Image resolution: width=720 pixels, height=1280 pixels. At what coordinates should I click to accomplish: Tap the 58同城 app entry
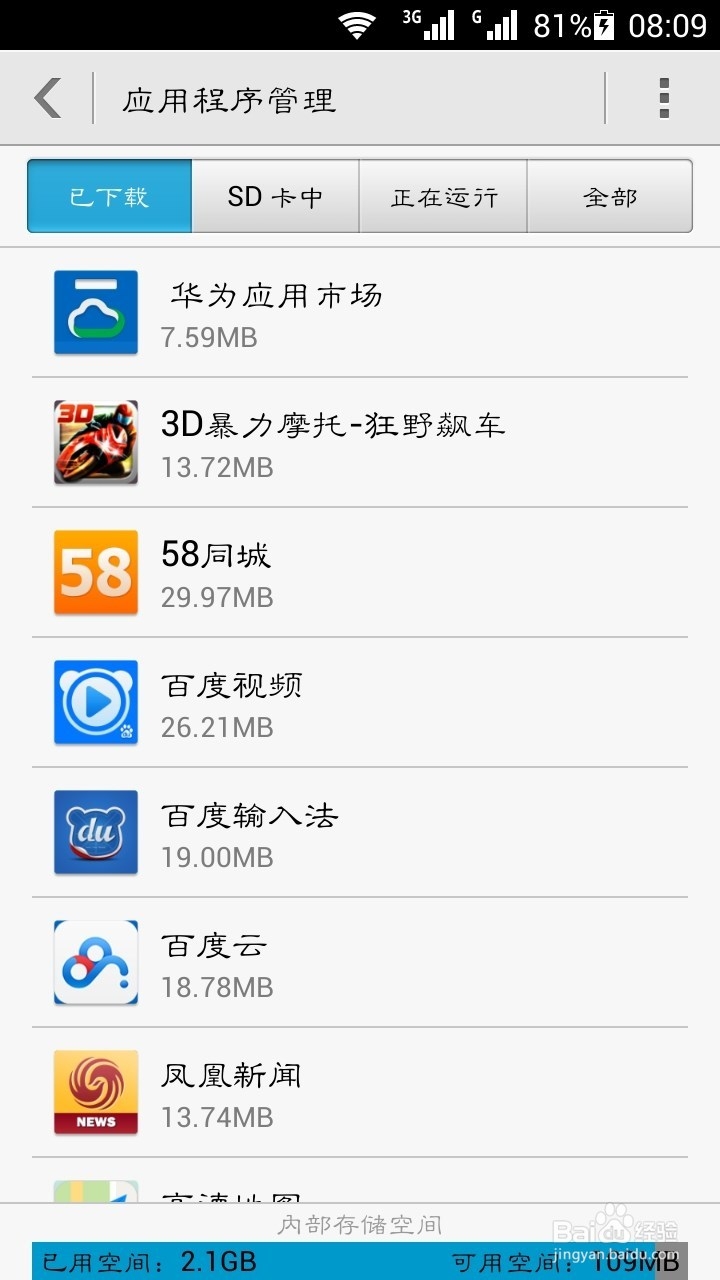point(360,573)
